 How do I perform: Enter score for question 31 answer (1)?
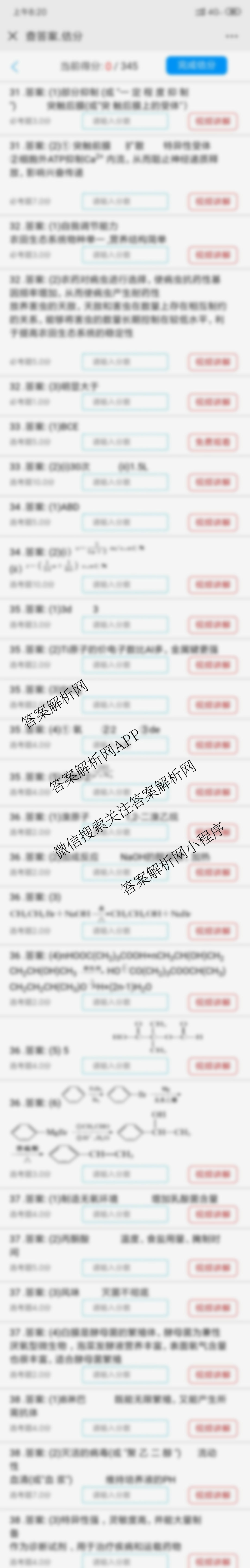click(125, 121)
